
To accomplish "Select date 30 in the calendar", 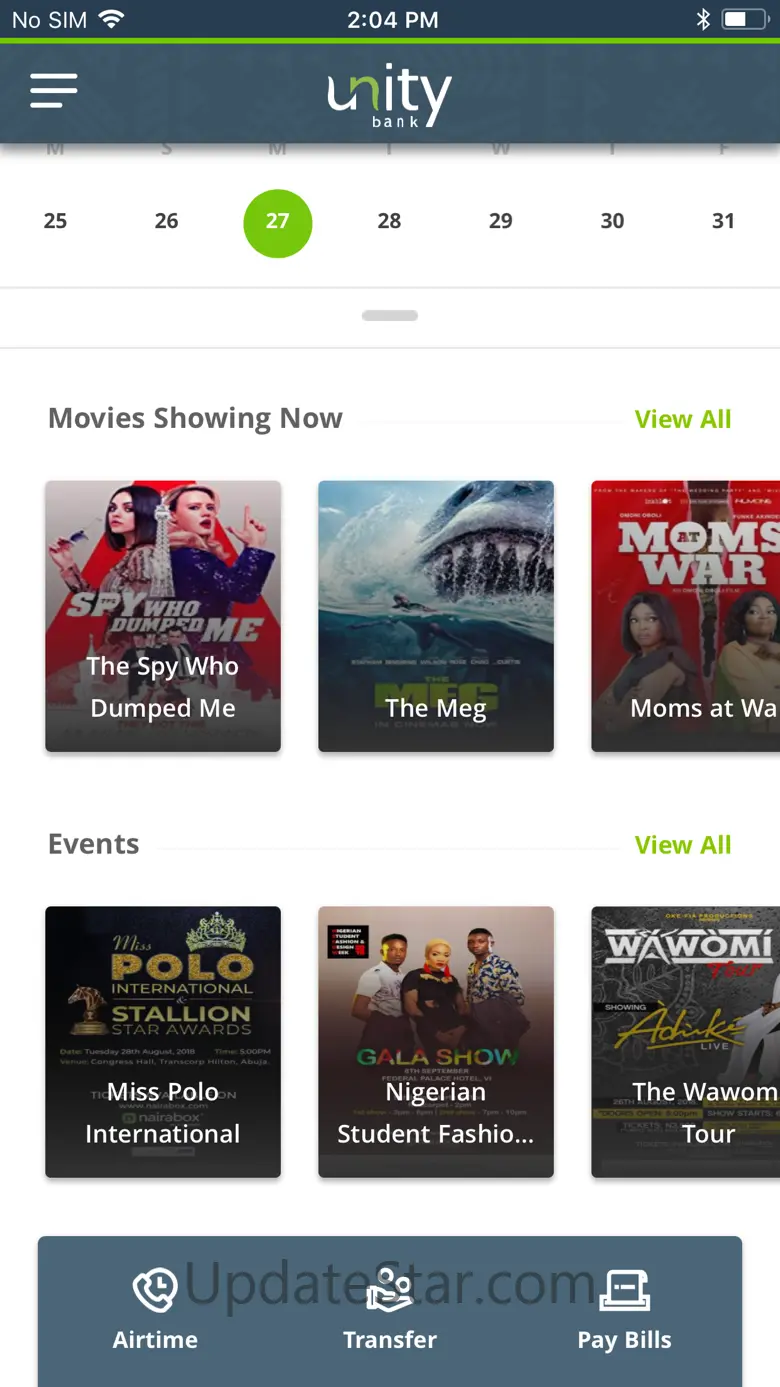I will point(612,221).
